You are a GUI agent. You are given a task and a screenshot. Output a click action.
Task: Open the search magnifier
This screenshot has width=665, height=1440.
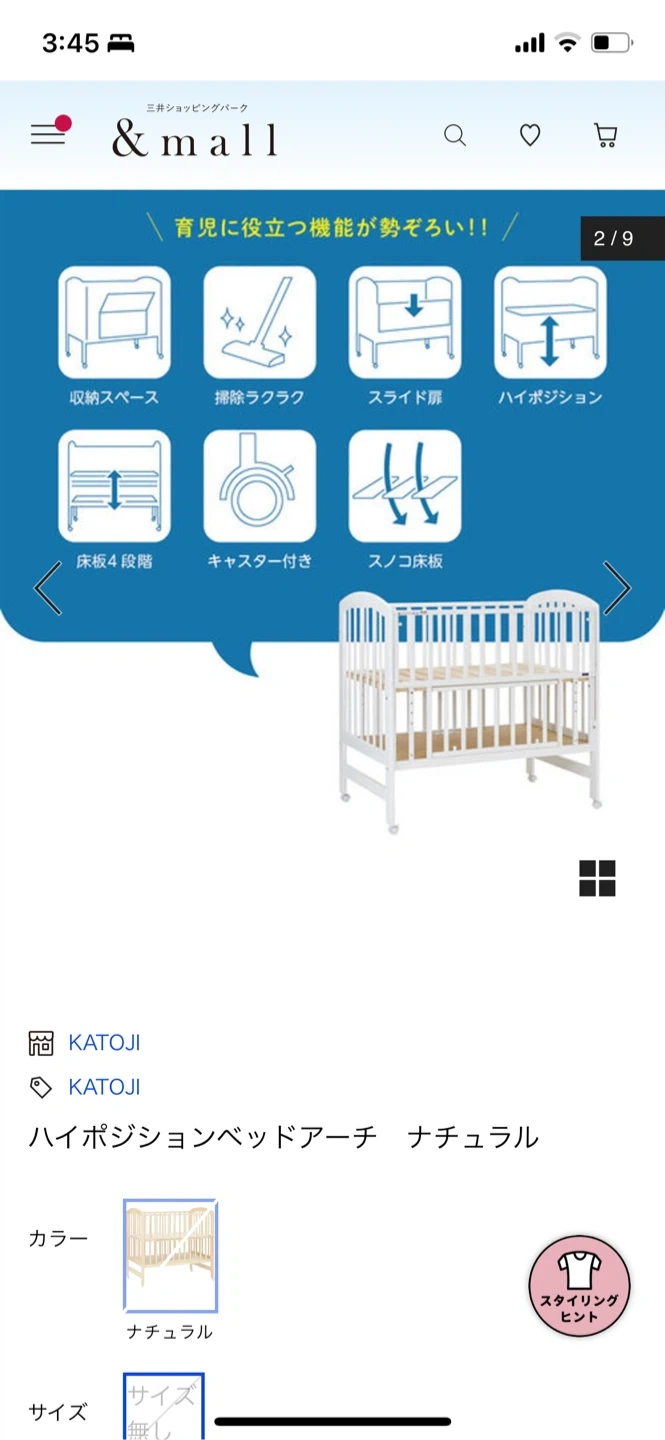click(455, 136)
